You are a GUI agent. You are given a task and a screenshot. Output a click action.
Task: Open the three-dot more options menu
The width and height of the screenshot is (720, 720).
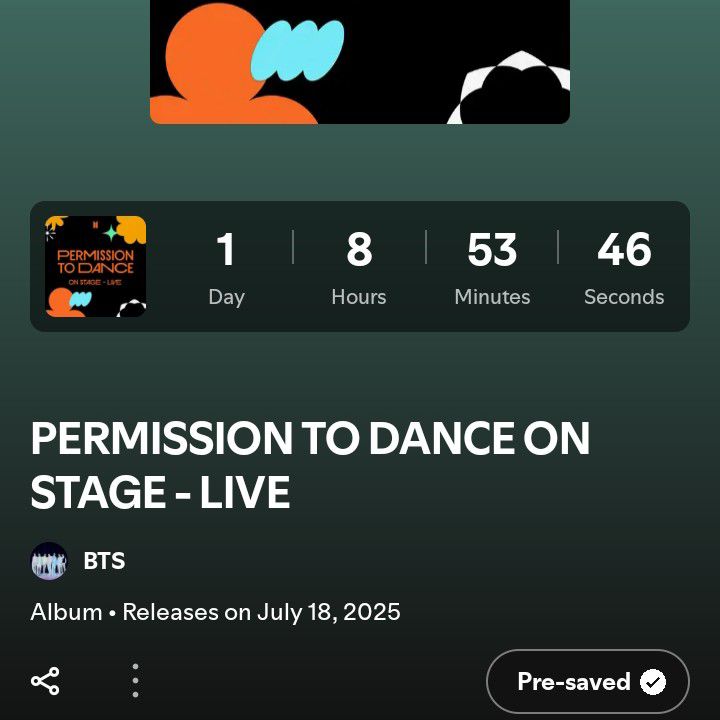coord(135,681)
